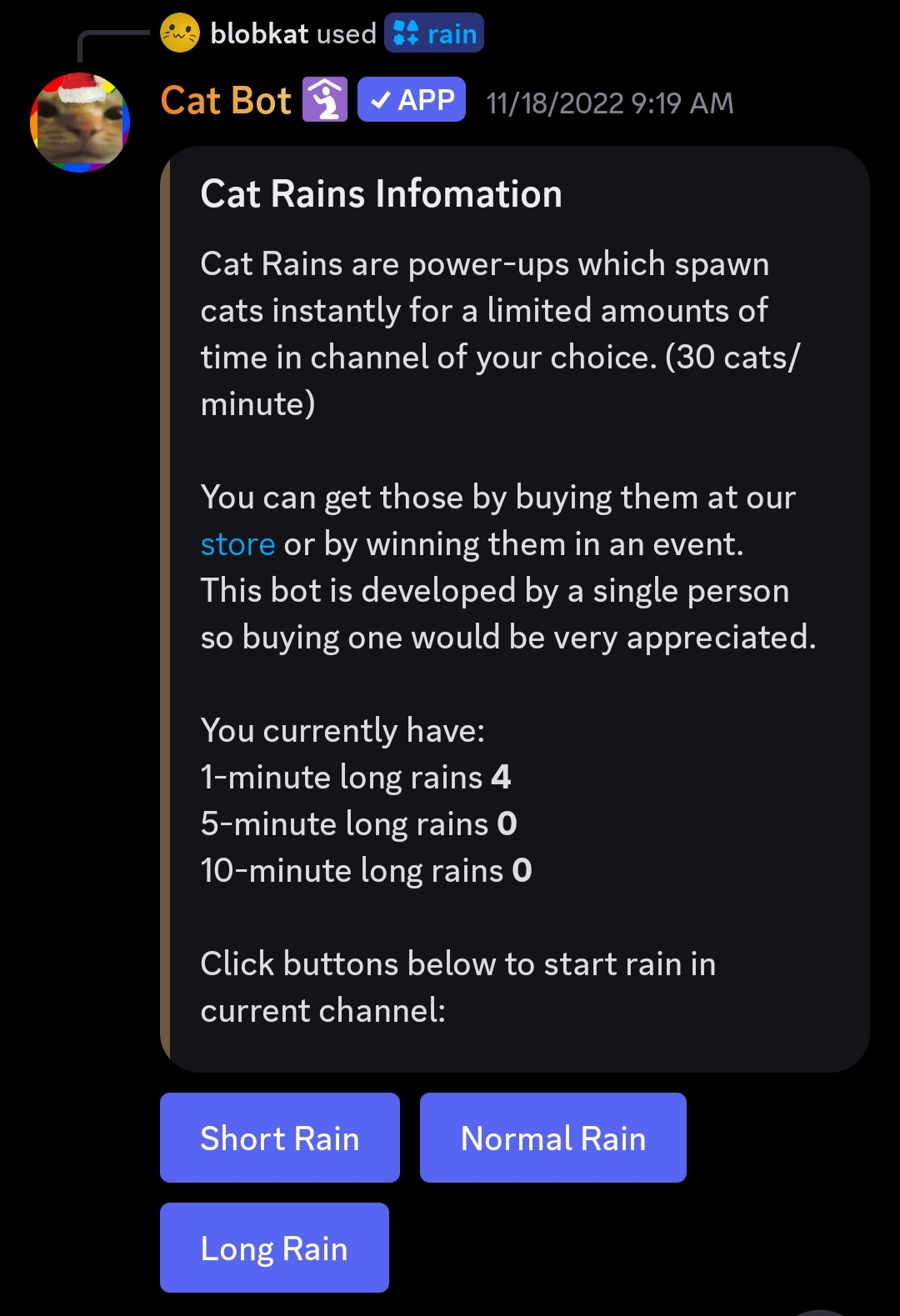Start a Long Rain

pos(274,1248)
